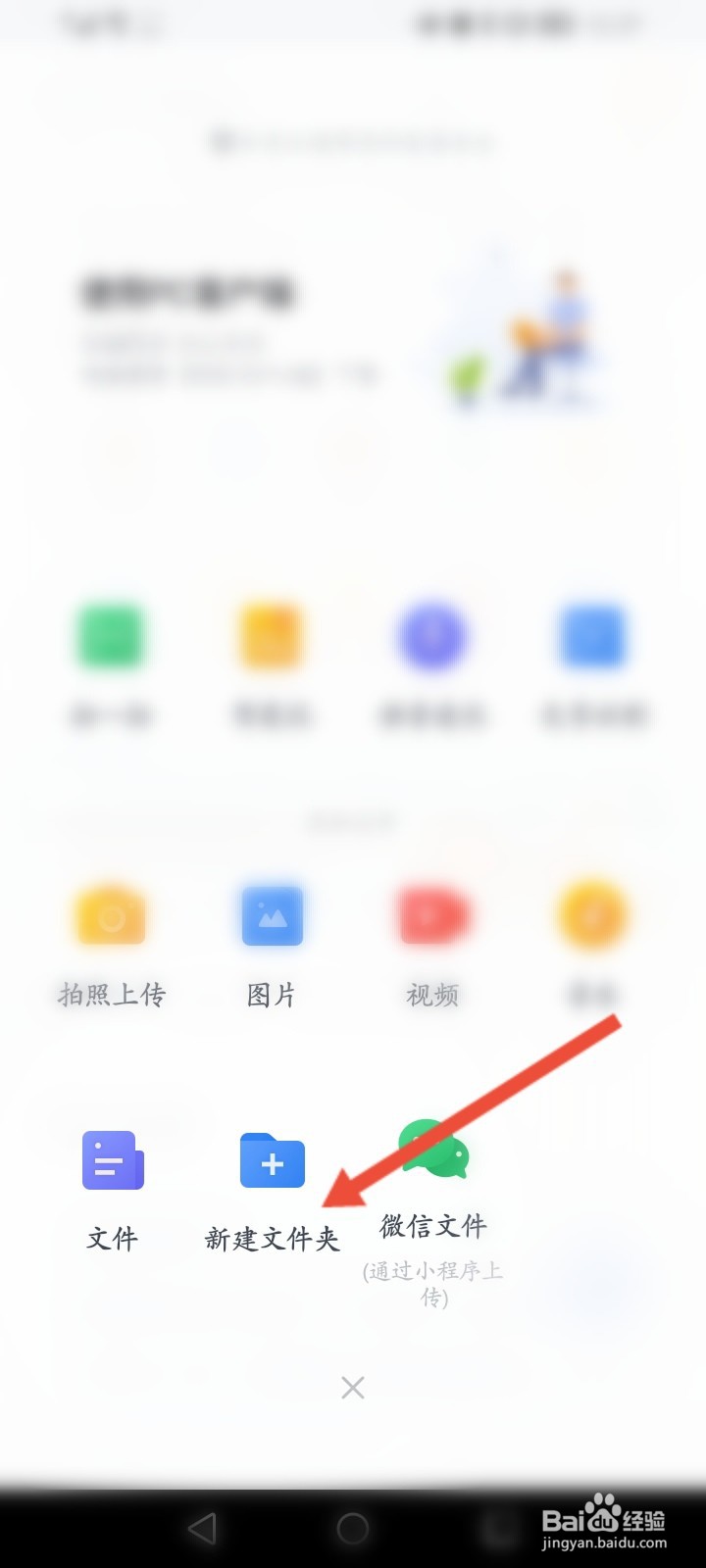Select the purple file list icon
This screenshot has height=1568, width=706.
click(x=112, y=1161)
